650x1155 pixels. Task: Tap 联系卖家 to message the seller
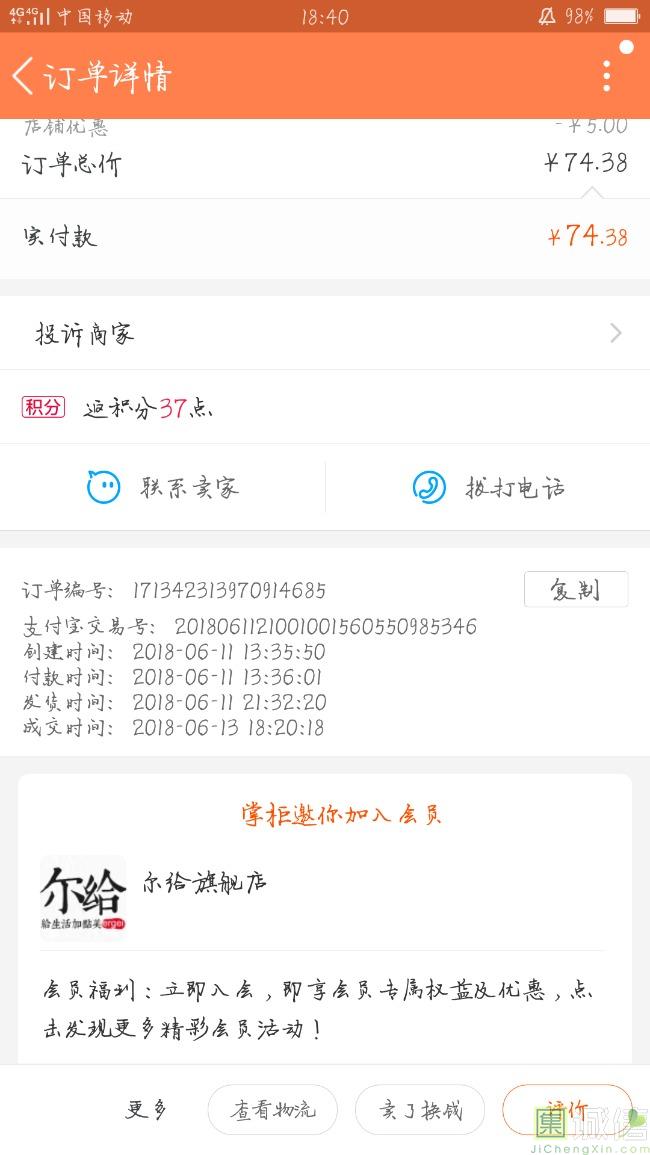tap(162, 487)
